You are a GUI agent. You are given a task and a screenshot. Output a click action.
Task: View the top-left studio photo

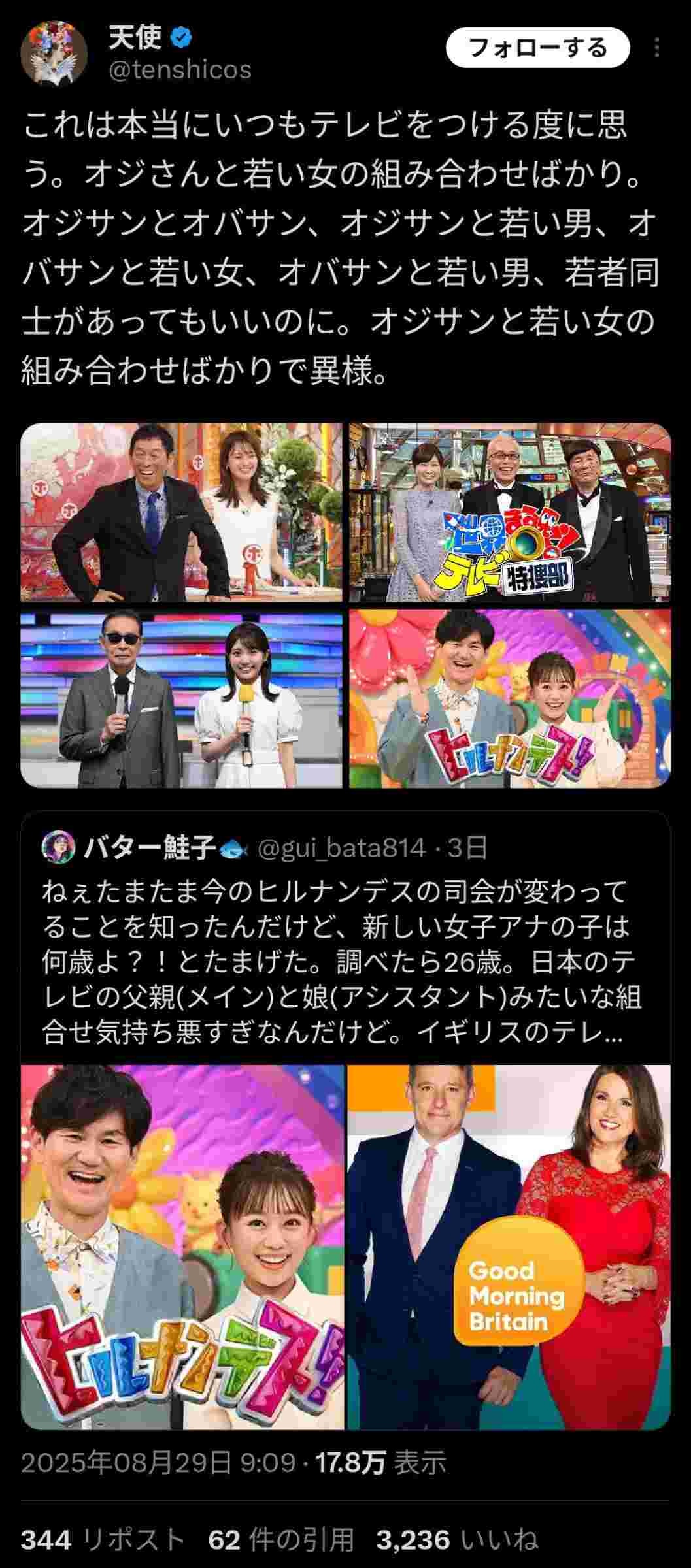coord(181,512)
